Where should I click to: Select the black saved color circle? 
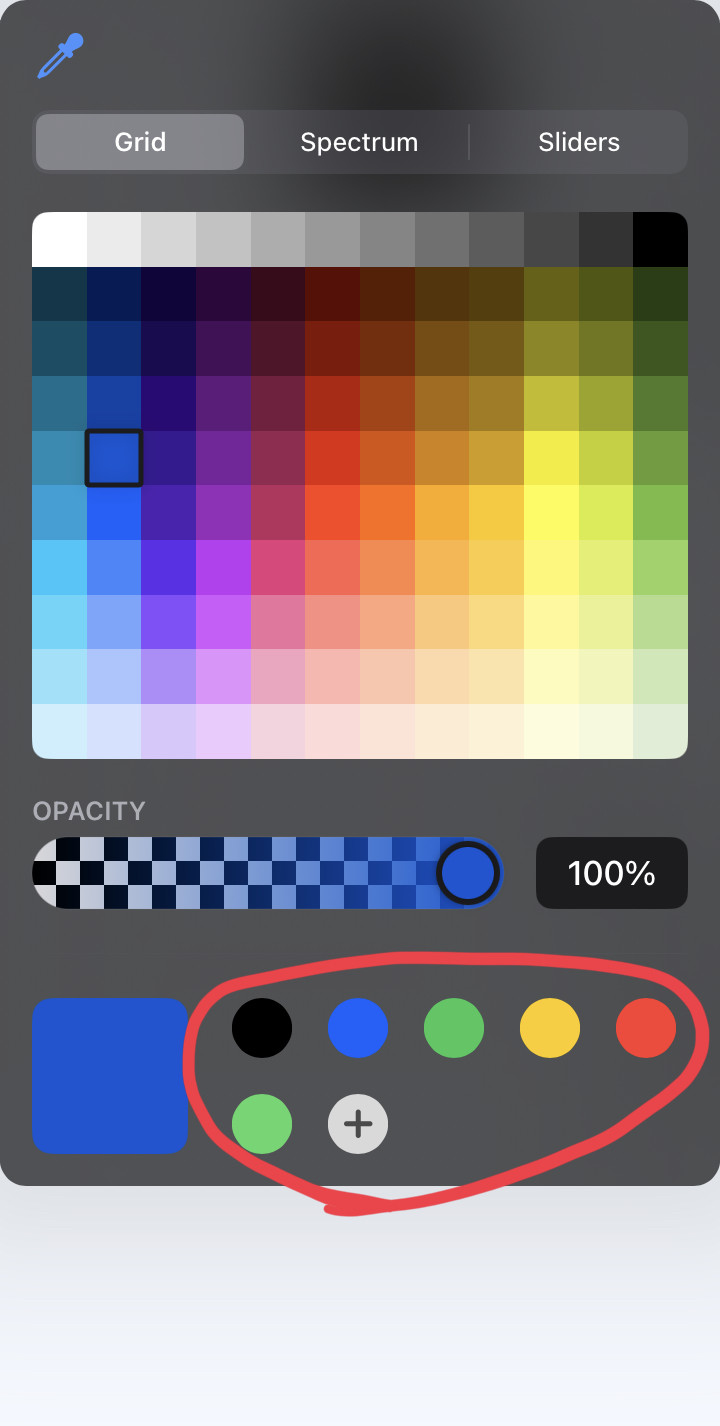pos(261,1027)
